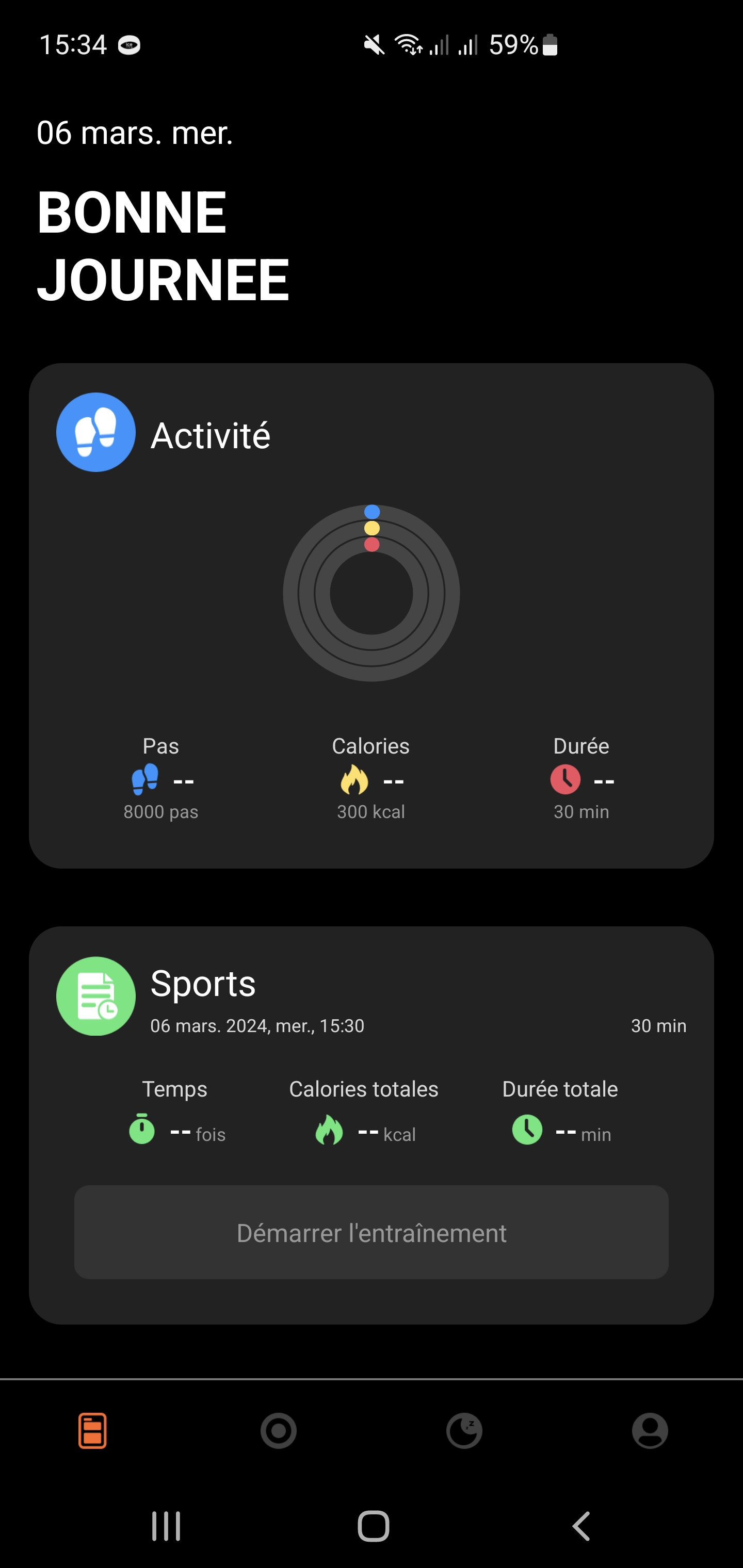
Task: Go back with system back button
Action: tap(581, 1526)
